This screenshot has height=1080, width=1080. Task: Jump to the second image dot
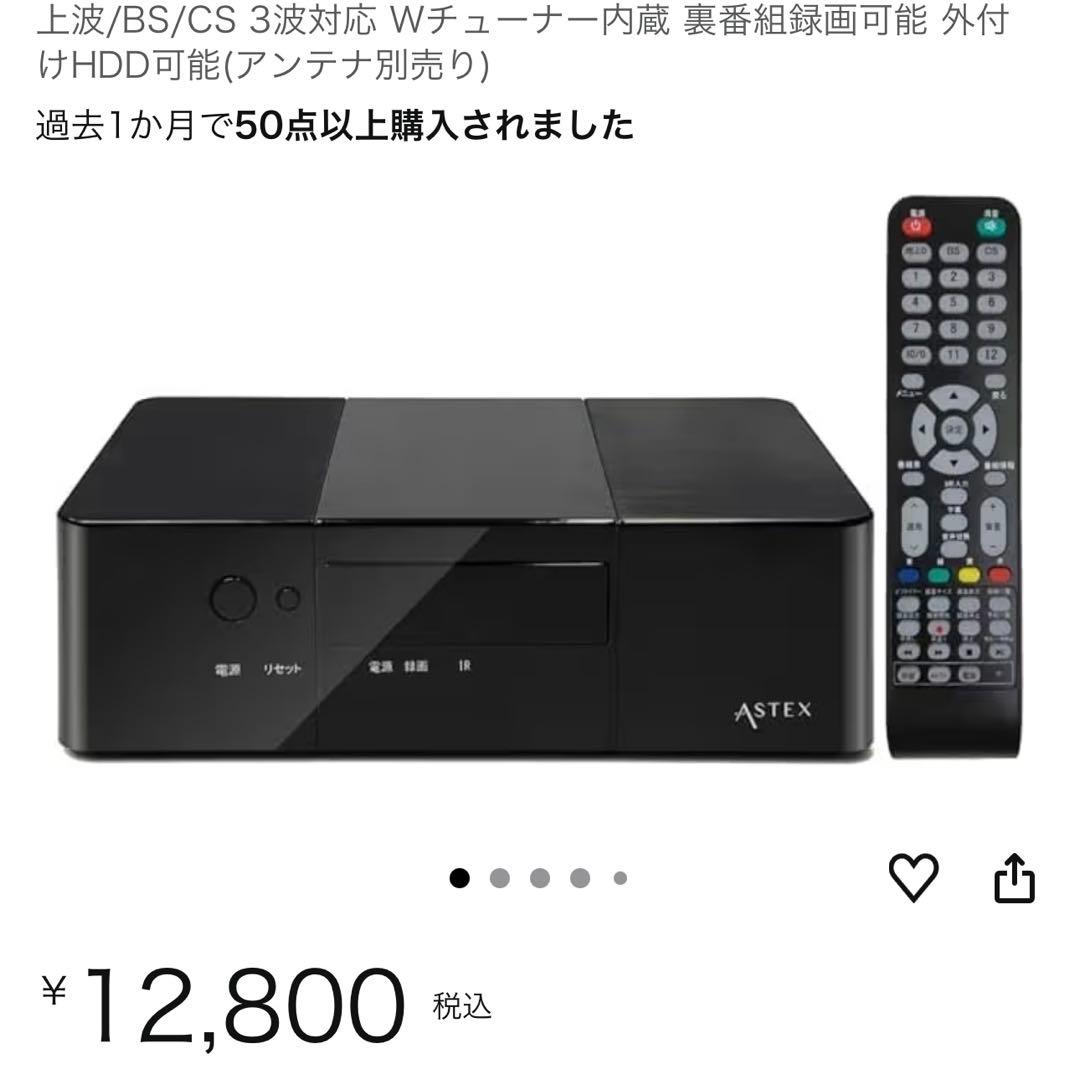pyautogui.click(x=500, y=879)
